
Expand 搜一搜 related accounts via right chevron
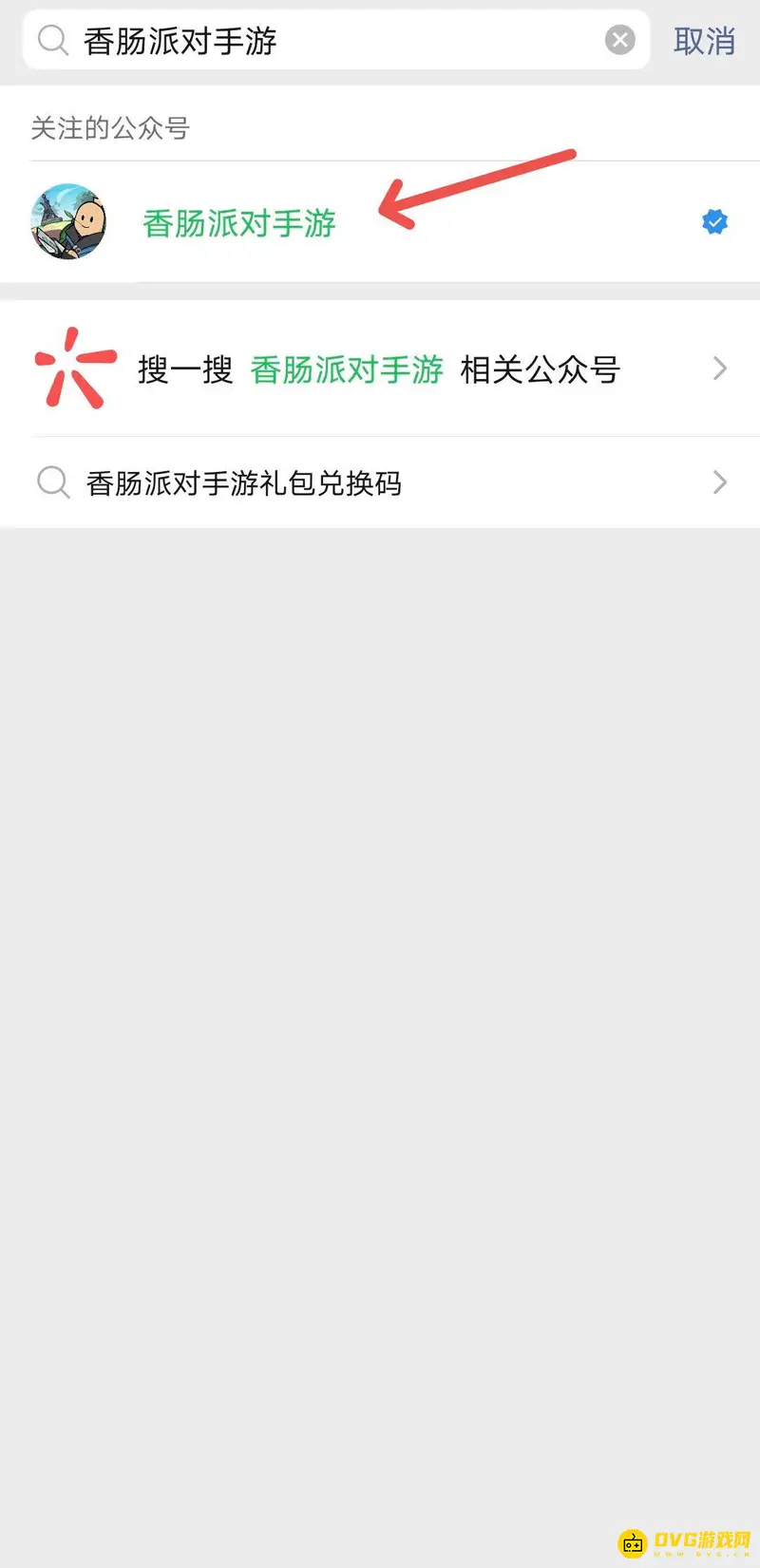click(x=719, y=368)
